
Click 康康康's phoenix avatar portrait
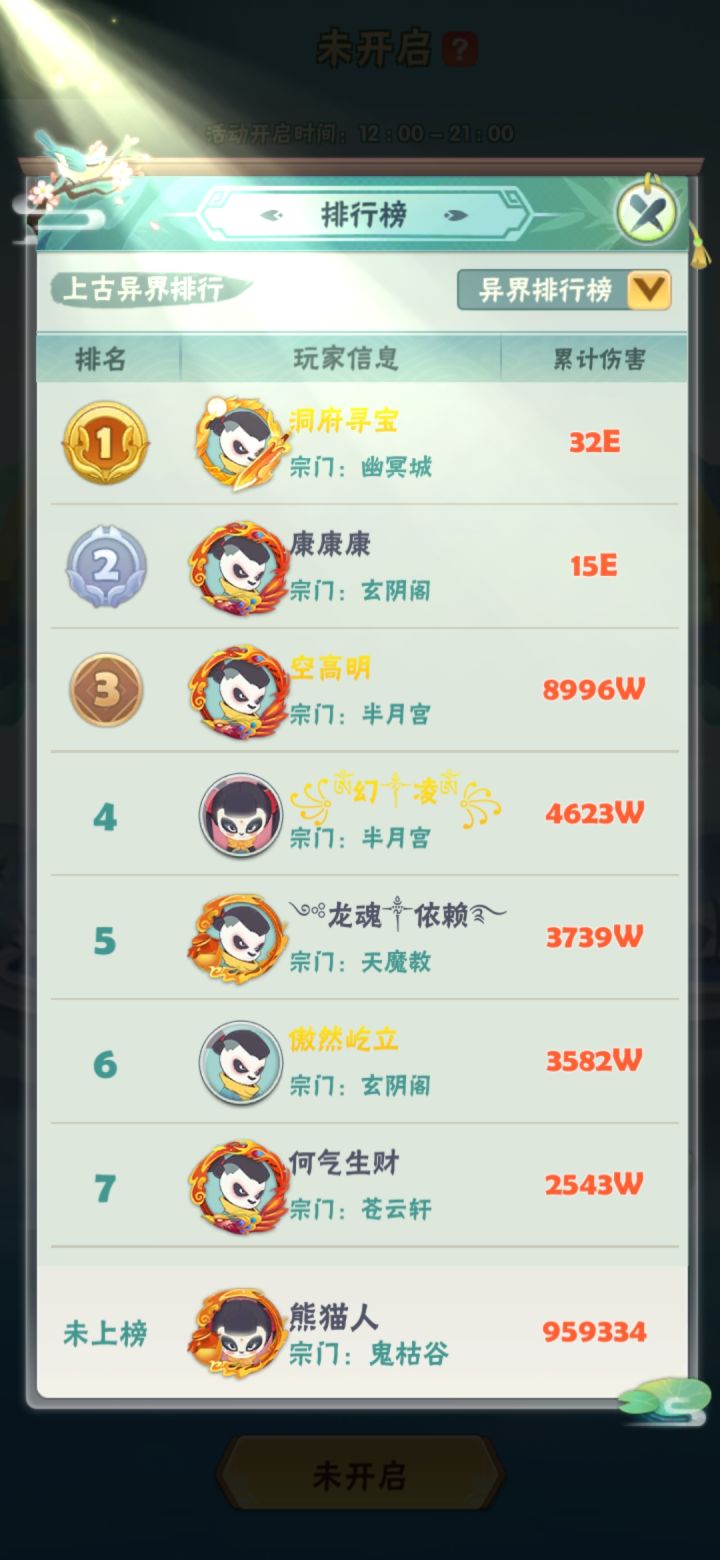click(237, 565)
